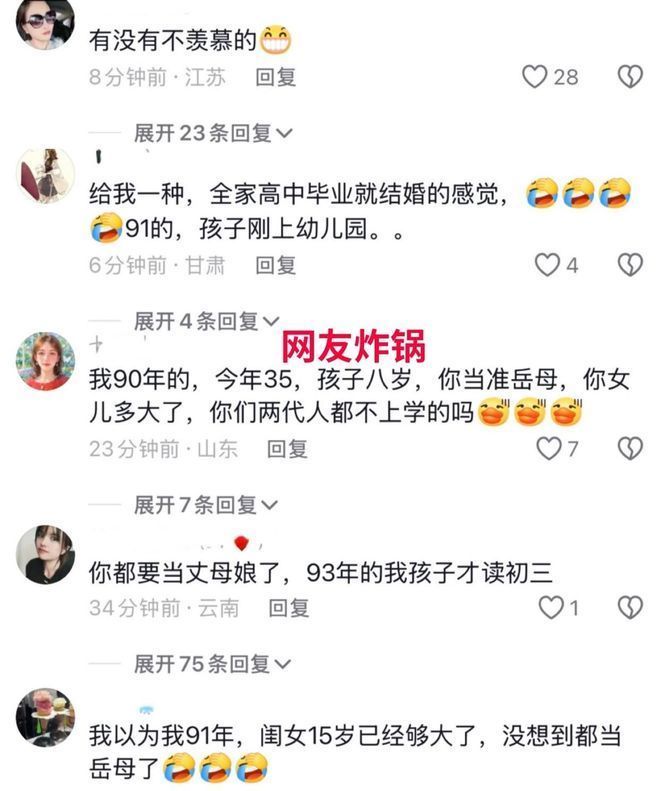Like the comment '有没有不羡慕的'
Screen dimensions: 660x791
click(x=537, y=76)
